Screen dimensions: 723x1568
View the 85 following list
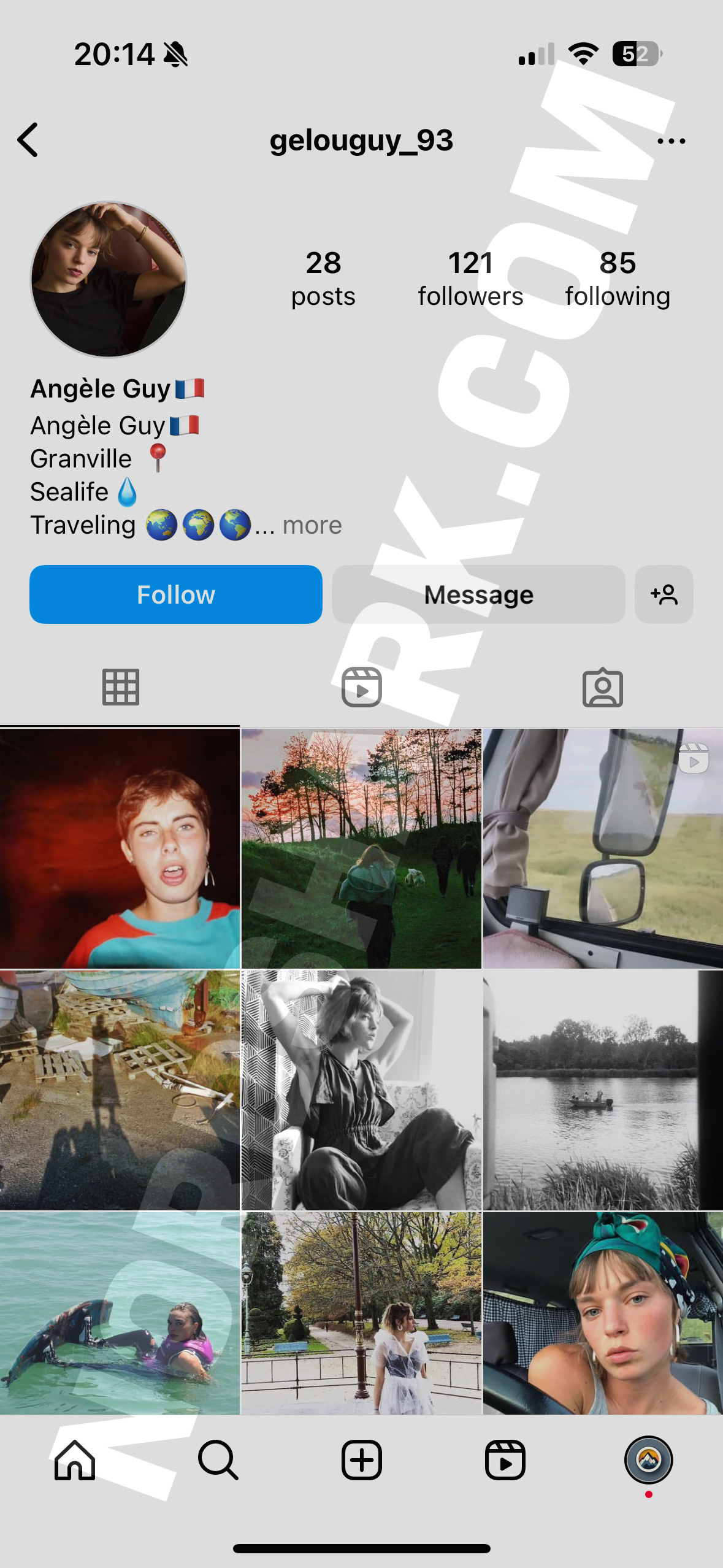click(x=618, y=279)
